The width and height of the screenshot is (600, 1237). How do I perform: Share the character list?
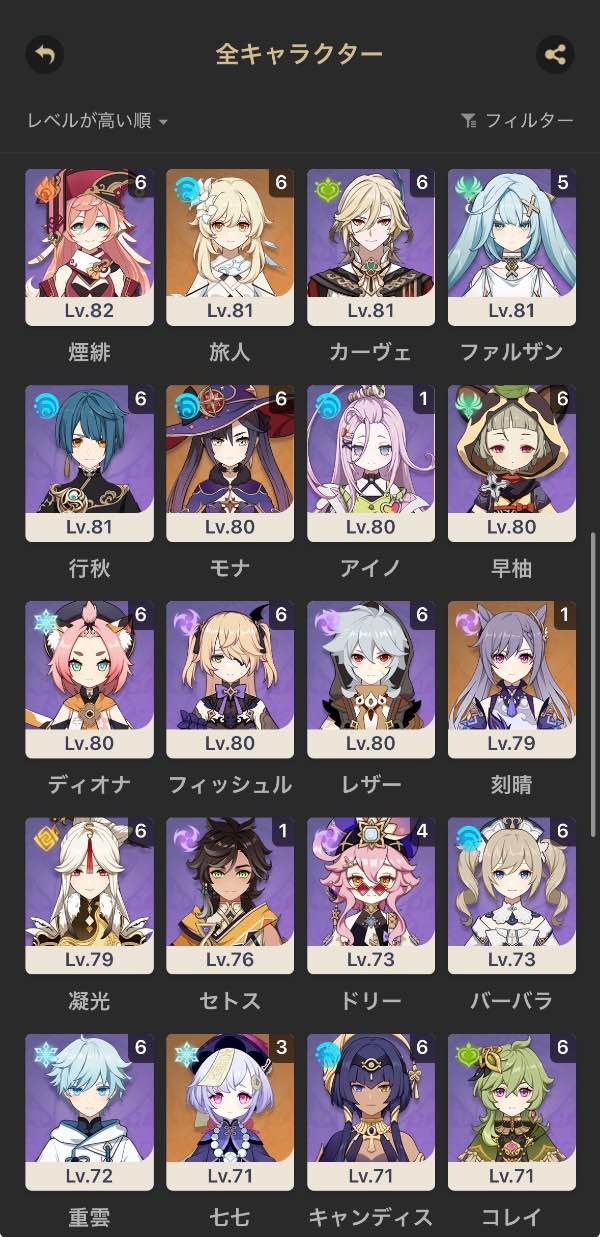[555, 54]
